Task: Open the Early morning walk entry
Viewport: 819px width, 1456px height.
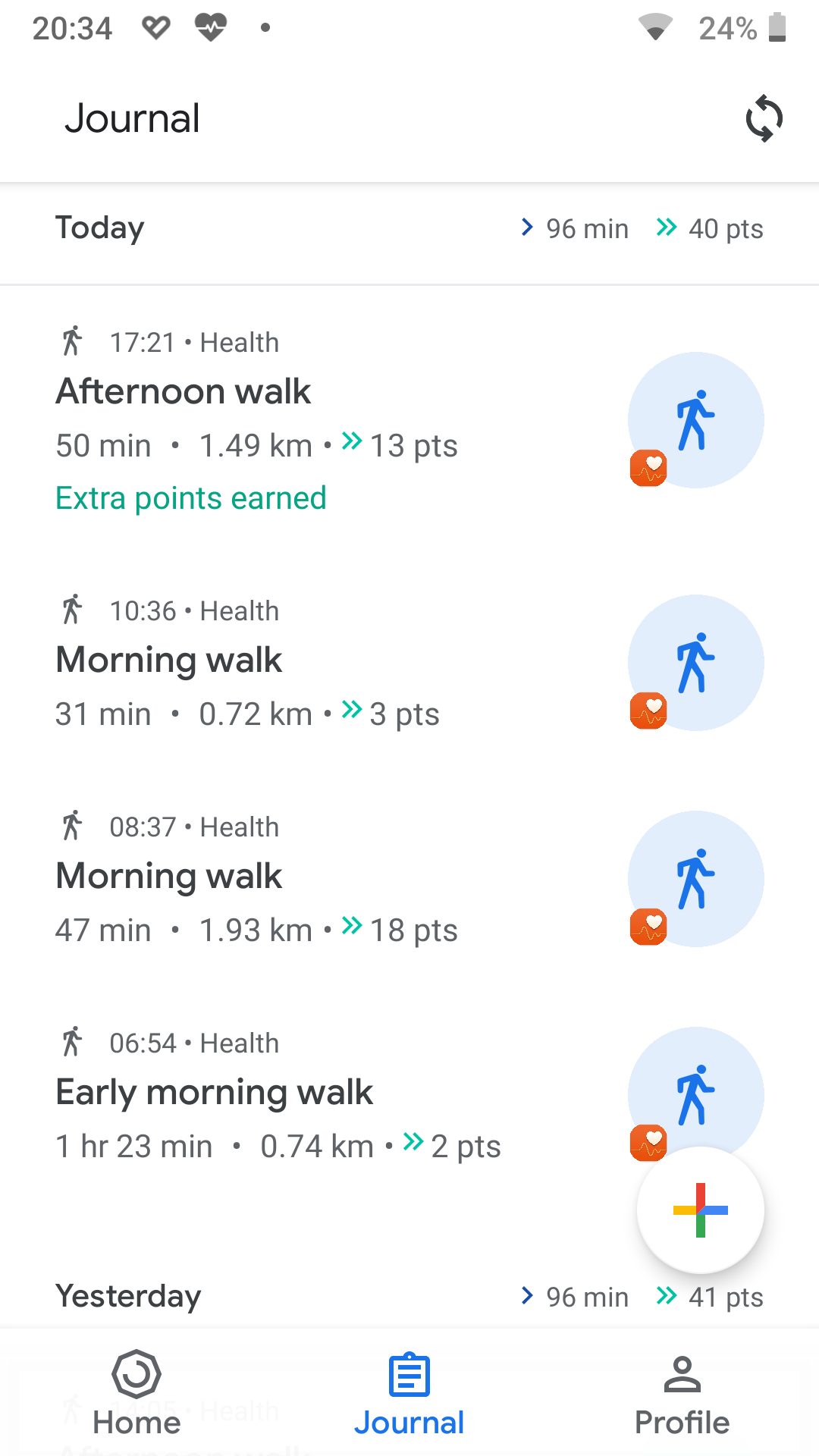Action: (x=409, y=1095)
